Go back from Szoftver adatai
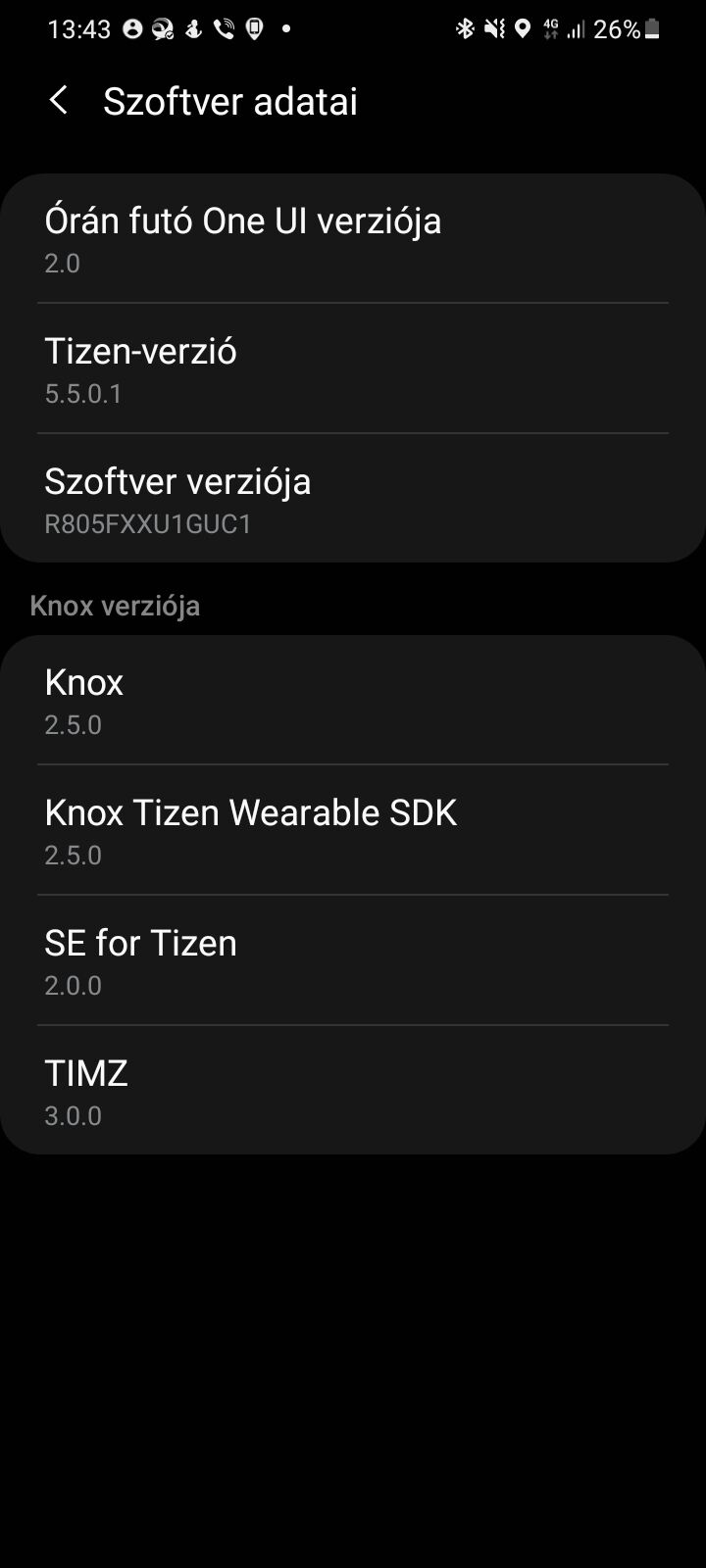 pyautogui.click(x=59, y=101)
